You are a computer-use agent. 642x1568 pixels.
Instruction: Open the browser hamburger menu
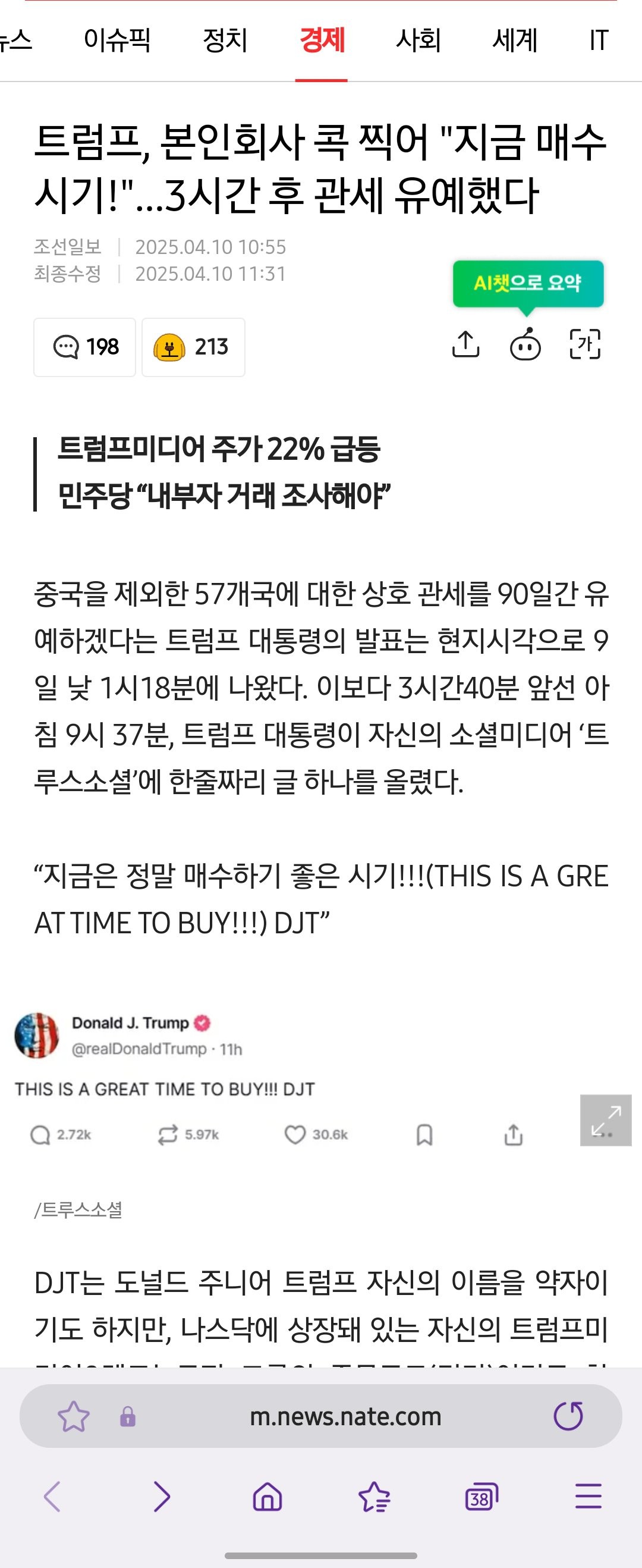coord(588,1497)
